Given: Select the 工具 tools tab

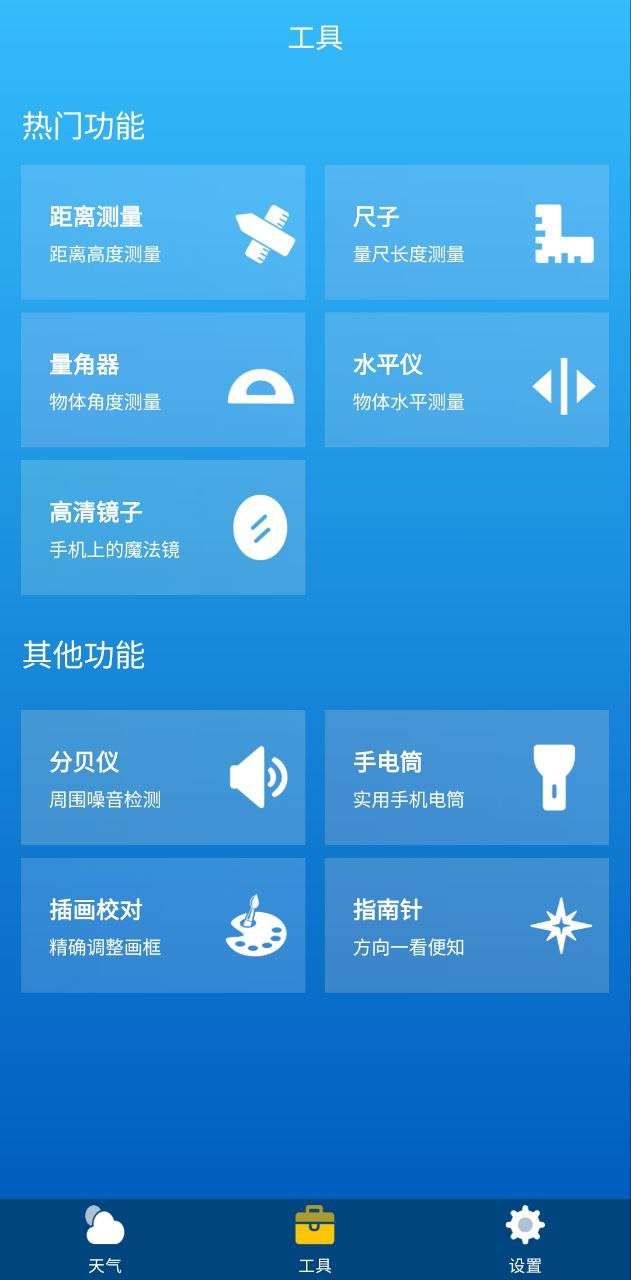Looking at the screenshot, I should point(315,1240).
